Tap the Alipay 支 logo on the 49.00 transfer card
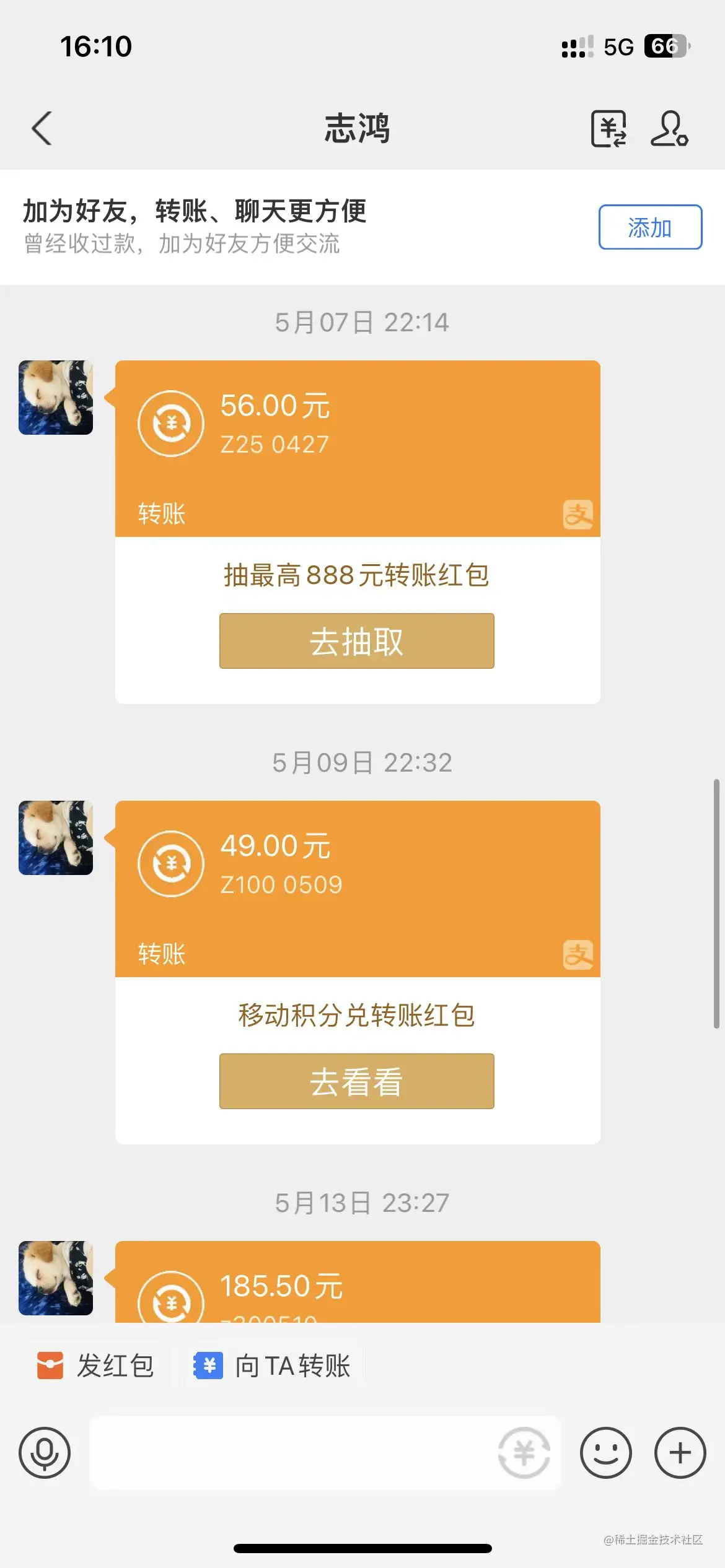 click(x=578, y=954)
